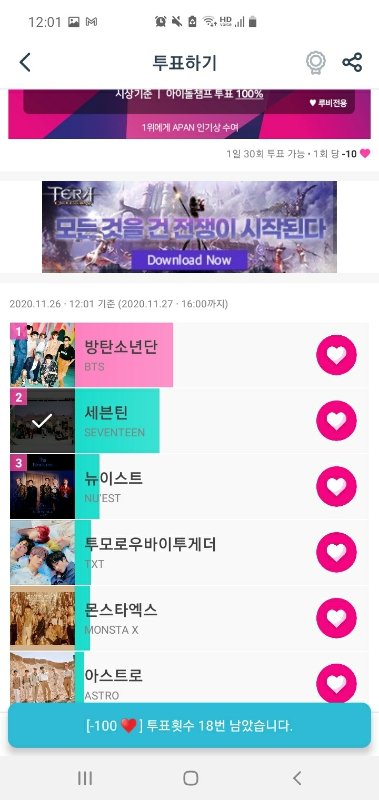Tap the system home button
The width and height of the screenshot is (379, 800).
[x=190, y=778]
